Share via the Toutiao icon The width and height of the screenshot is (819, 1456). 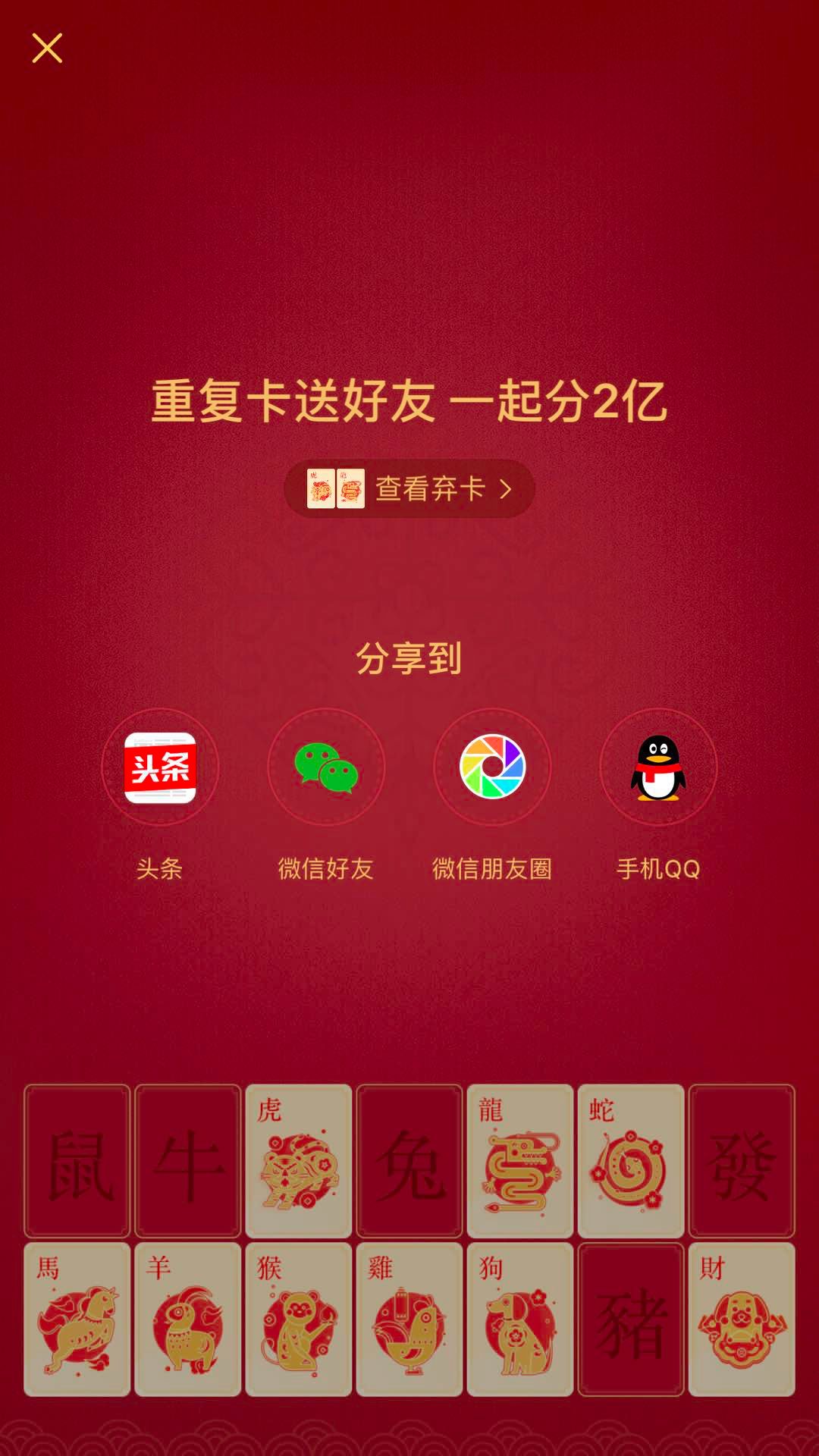[x=161, y=768]
